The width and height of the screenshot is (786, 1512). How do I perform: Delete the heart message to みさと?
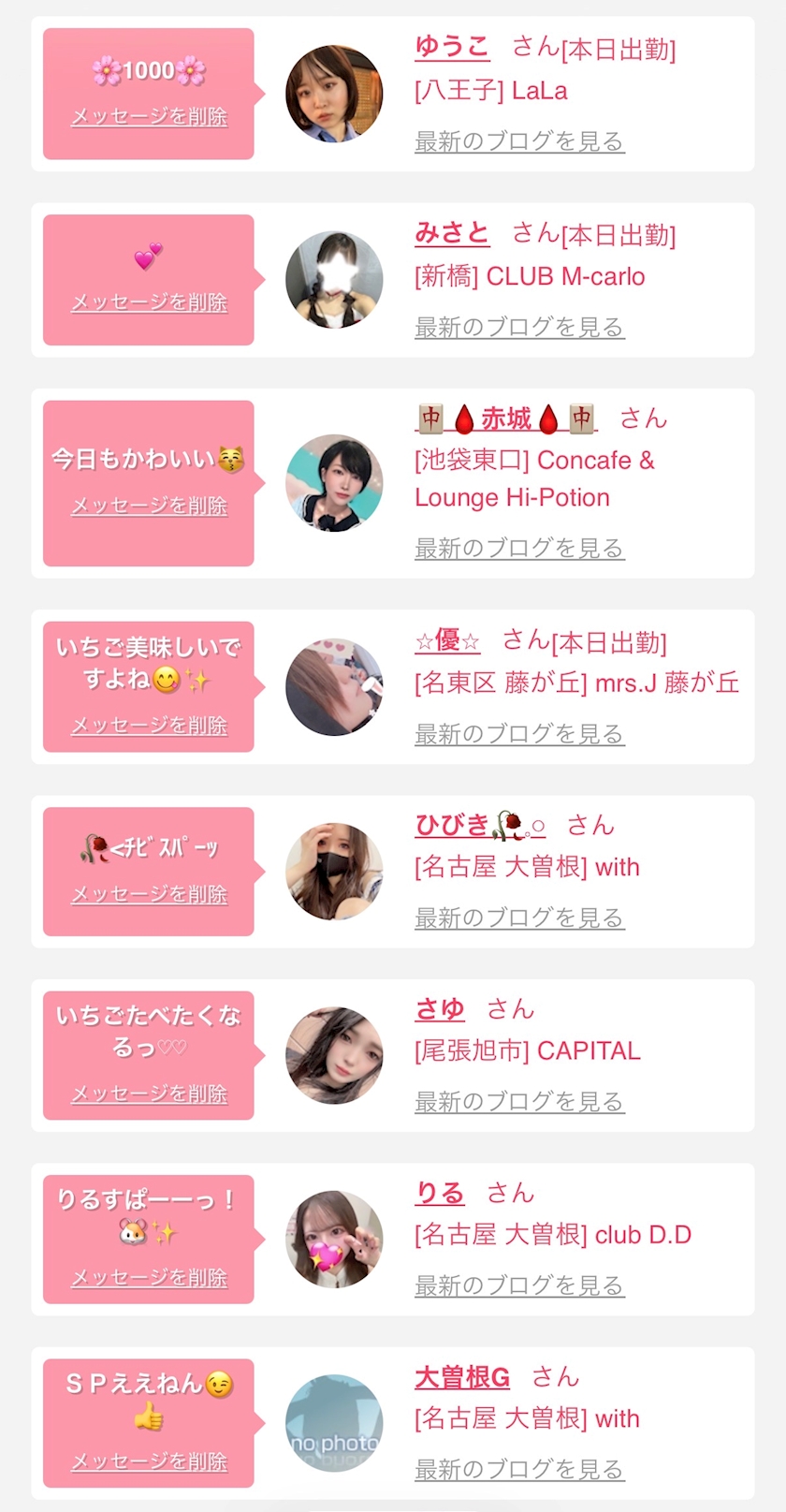(x=150, y=302)
